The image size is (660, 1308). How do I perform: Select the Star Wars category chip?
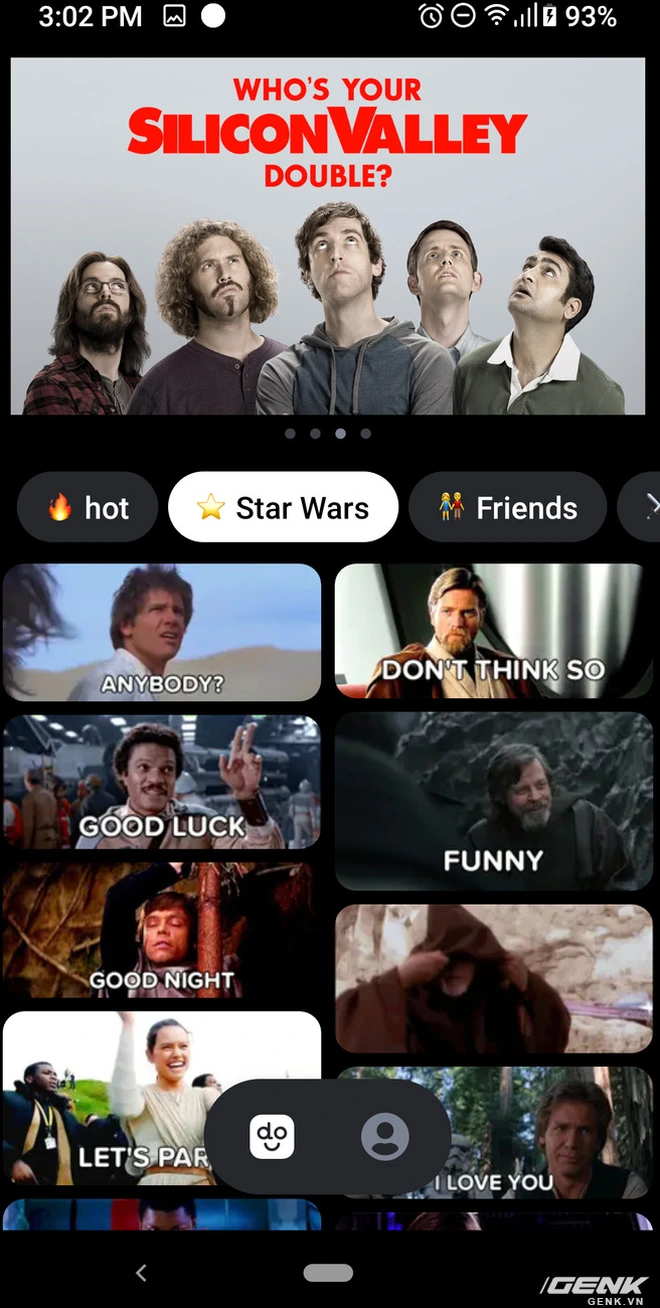[x=283, y=508]
